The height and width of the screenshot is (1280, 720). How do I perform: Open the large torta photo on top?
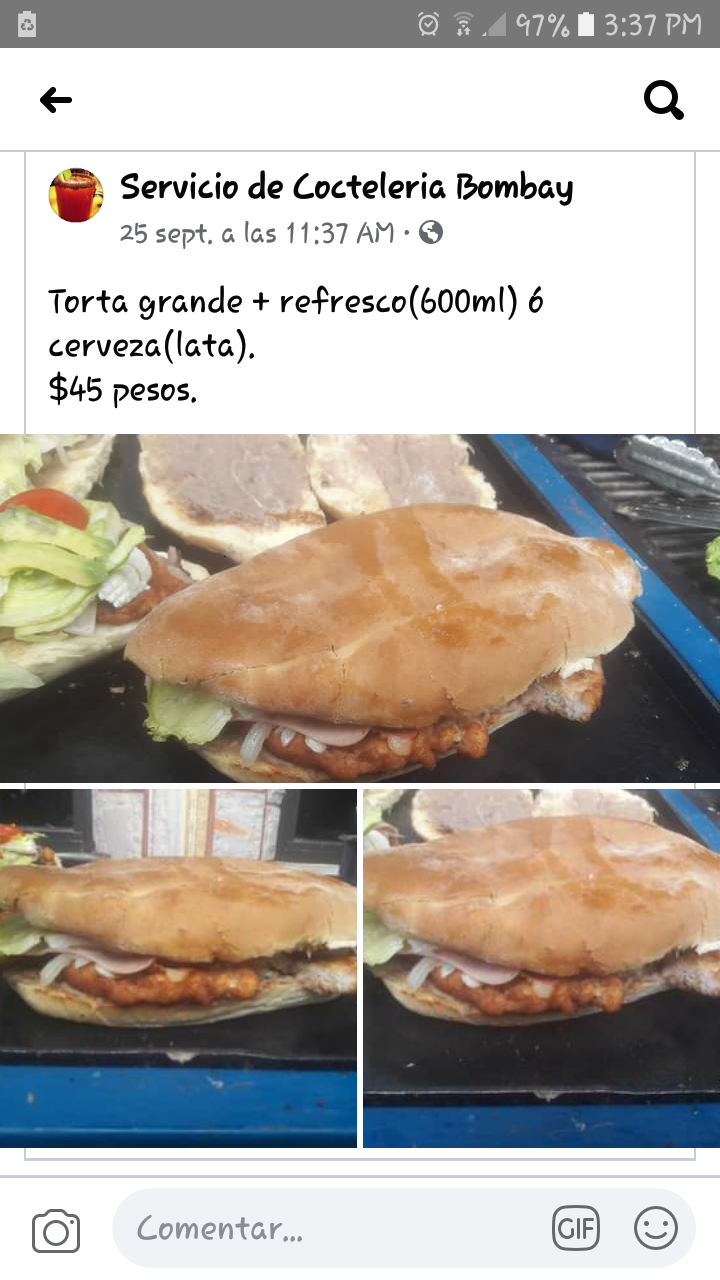click(x=360, y=608)
